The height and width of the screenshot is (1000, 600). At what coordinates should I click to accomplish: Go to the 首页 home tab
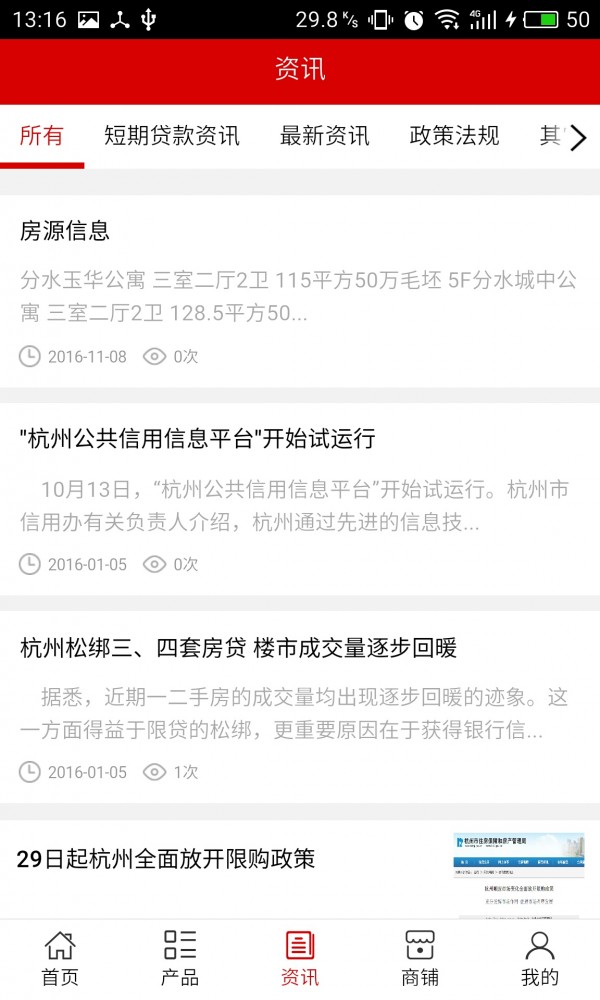click(60, 958)
